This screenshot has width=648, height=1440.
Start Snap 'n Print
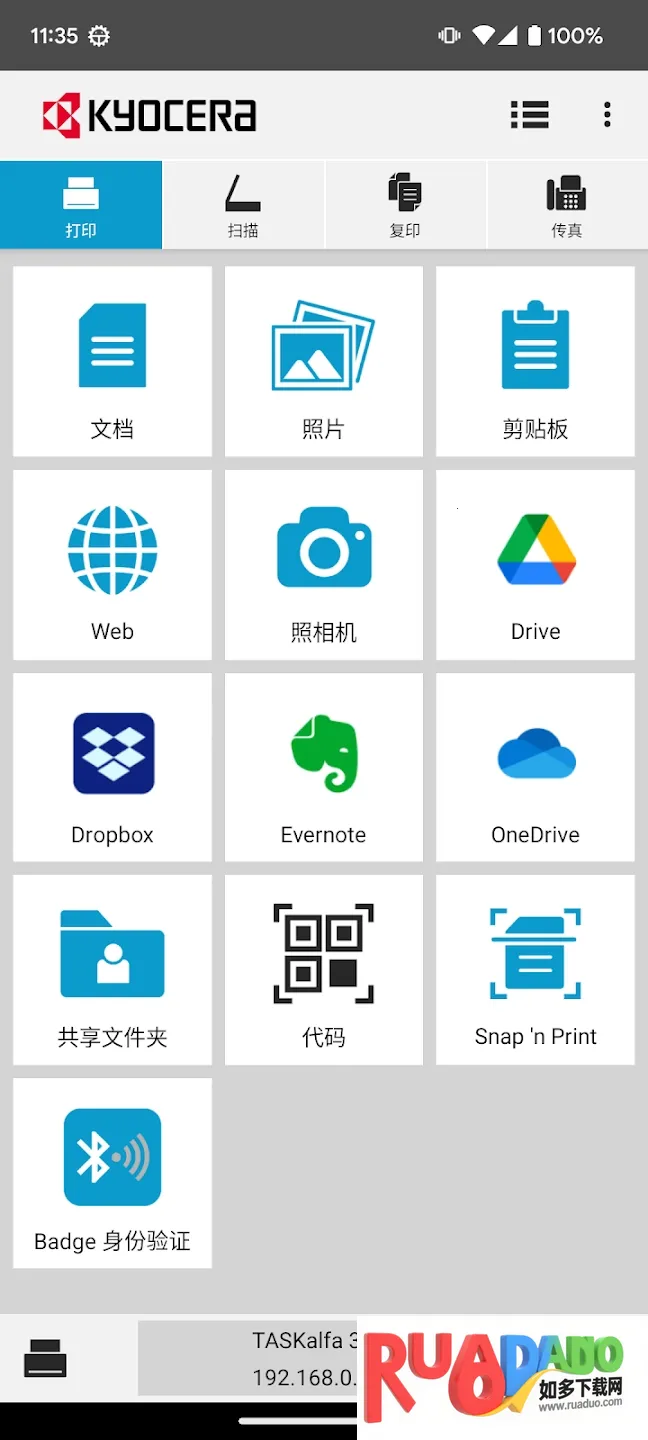coord(535,969)
